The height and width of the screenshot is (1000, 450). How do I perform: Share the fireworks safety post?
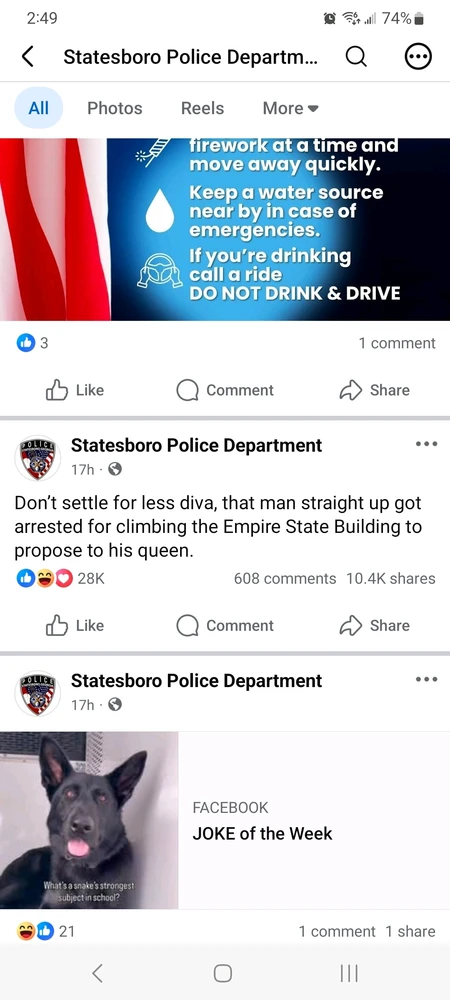click(375, 390)
